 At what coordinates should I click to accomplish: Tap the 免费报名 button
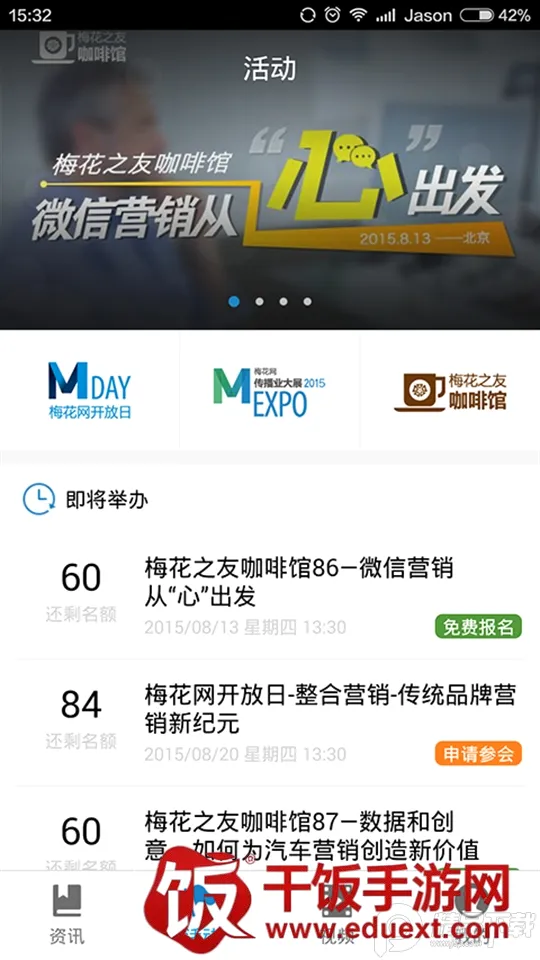click(478, 626)
